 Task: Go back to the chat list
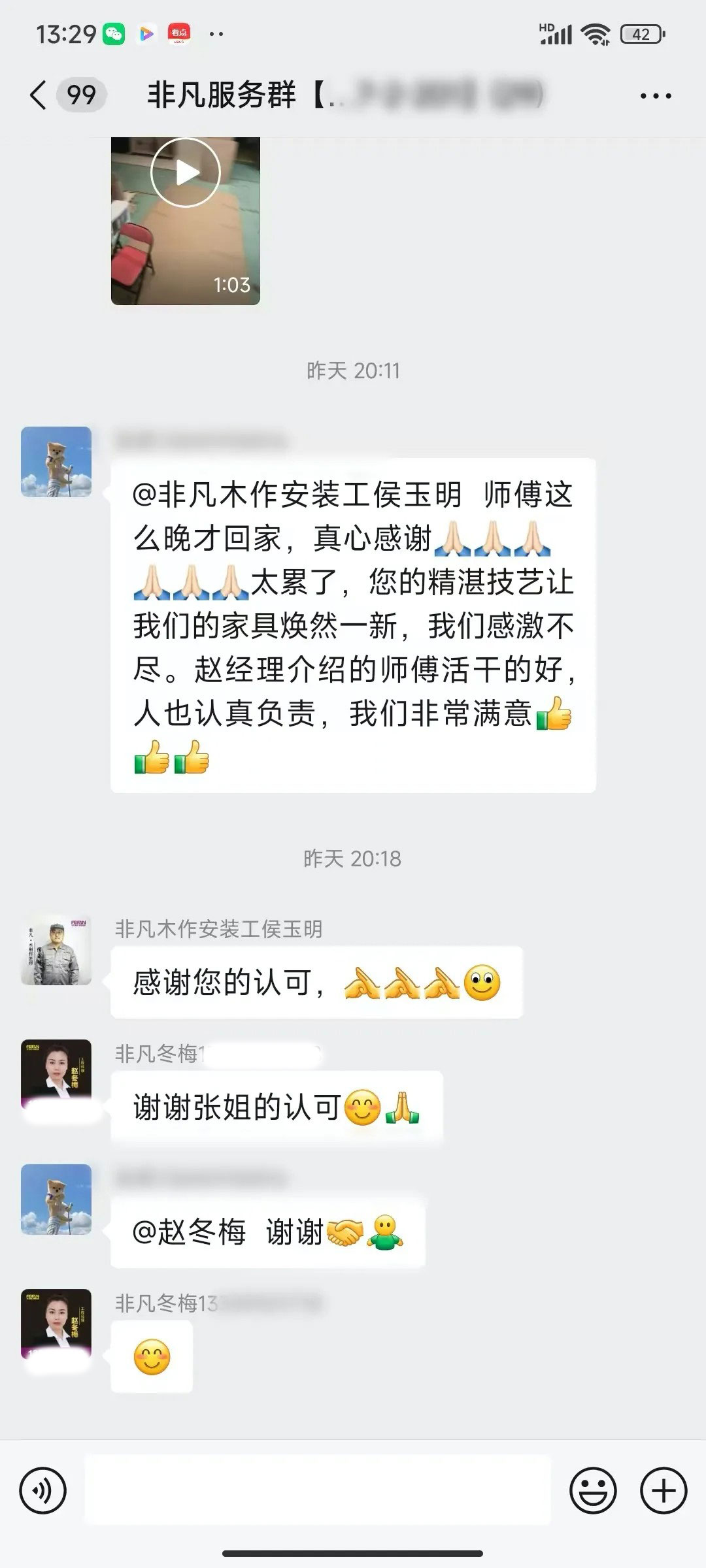click(x=39, y=95)
